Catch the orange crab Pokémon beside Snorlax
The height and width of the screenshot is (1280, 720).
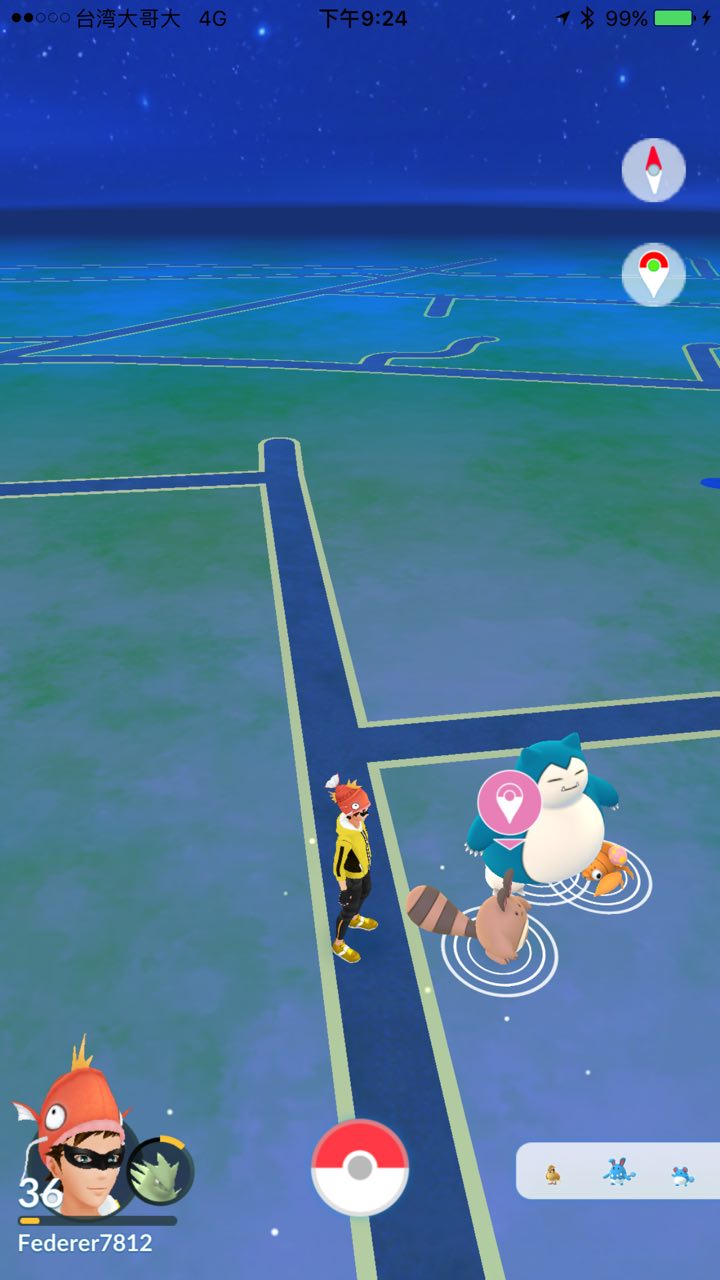coord(610,867)
